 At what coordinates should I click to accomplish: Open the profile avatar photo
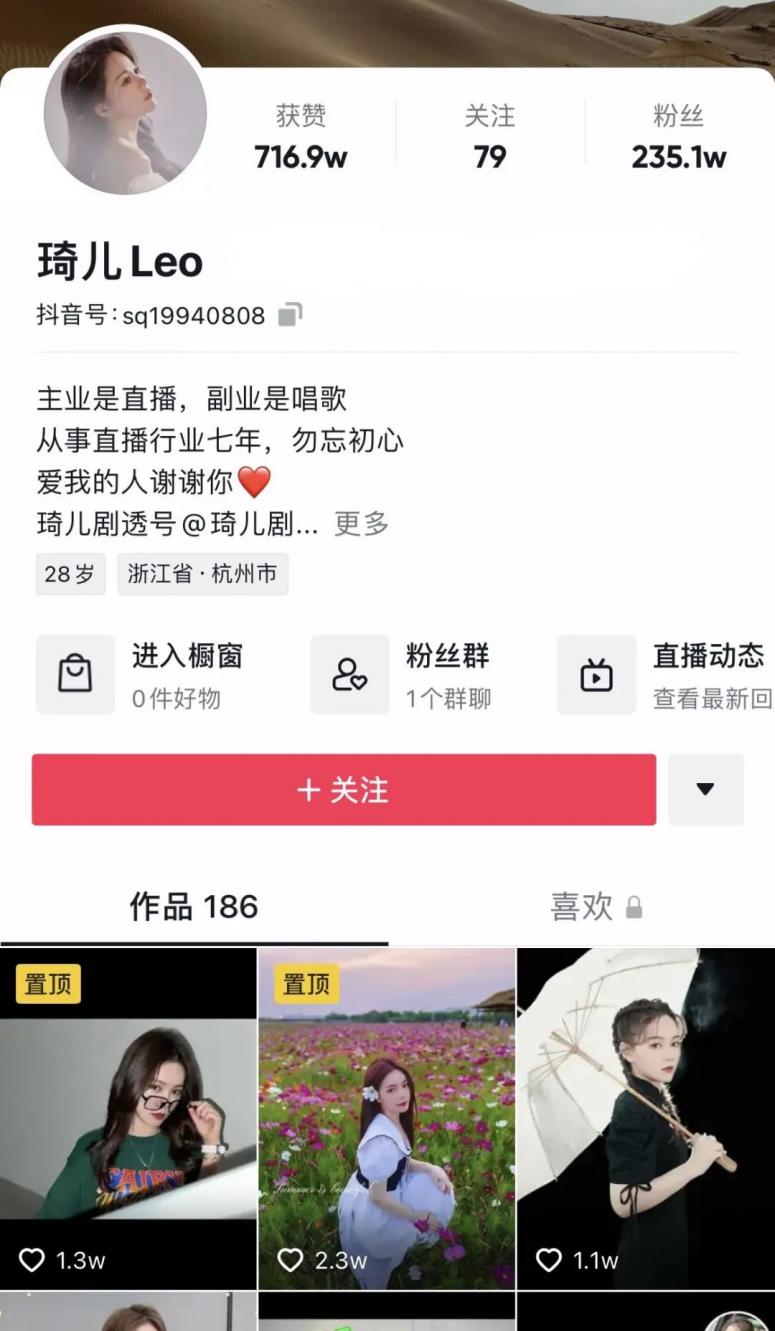click(x=125, y=111)
